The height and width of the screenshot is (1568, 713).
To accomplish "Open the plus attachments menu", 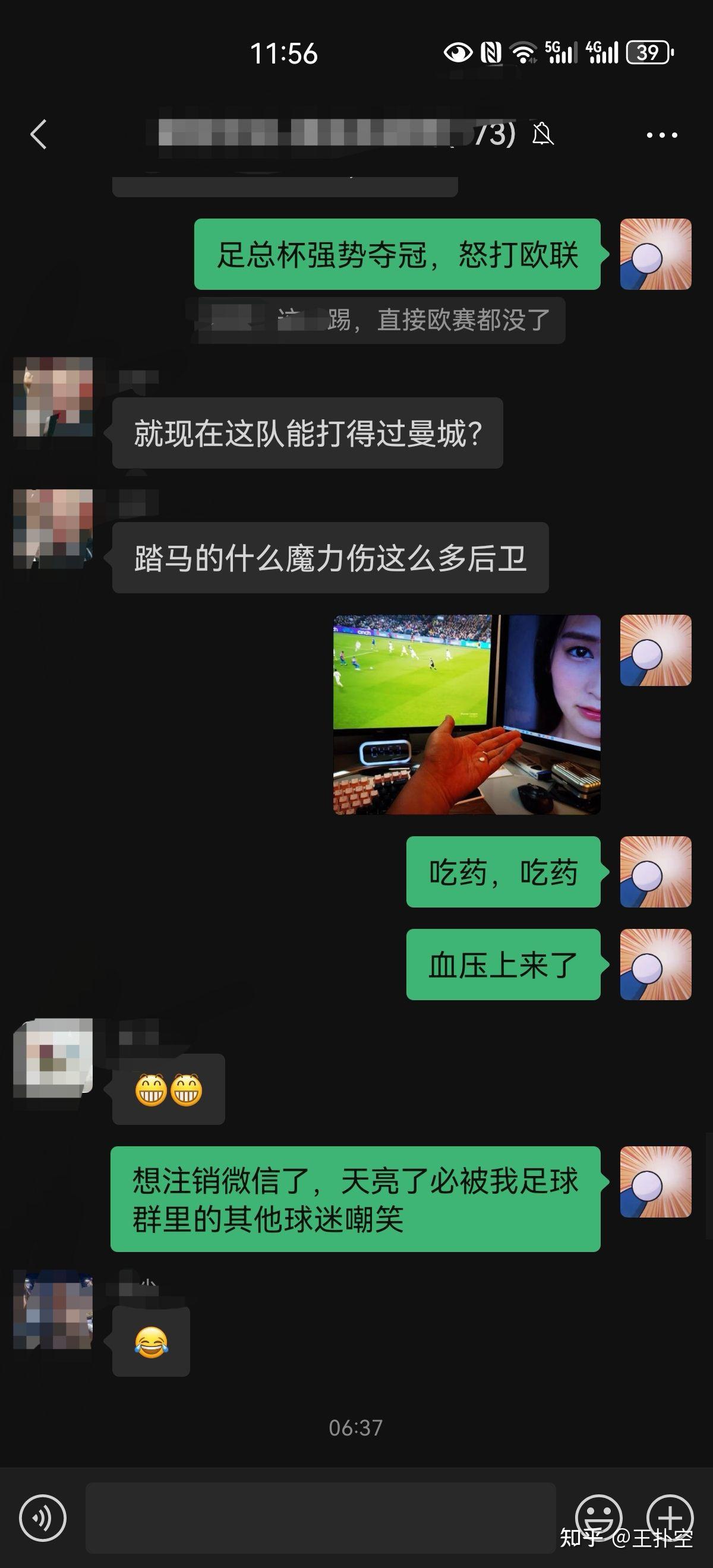I will point(670,1516).
